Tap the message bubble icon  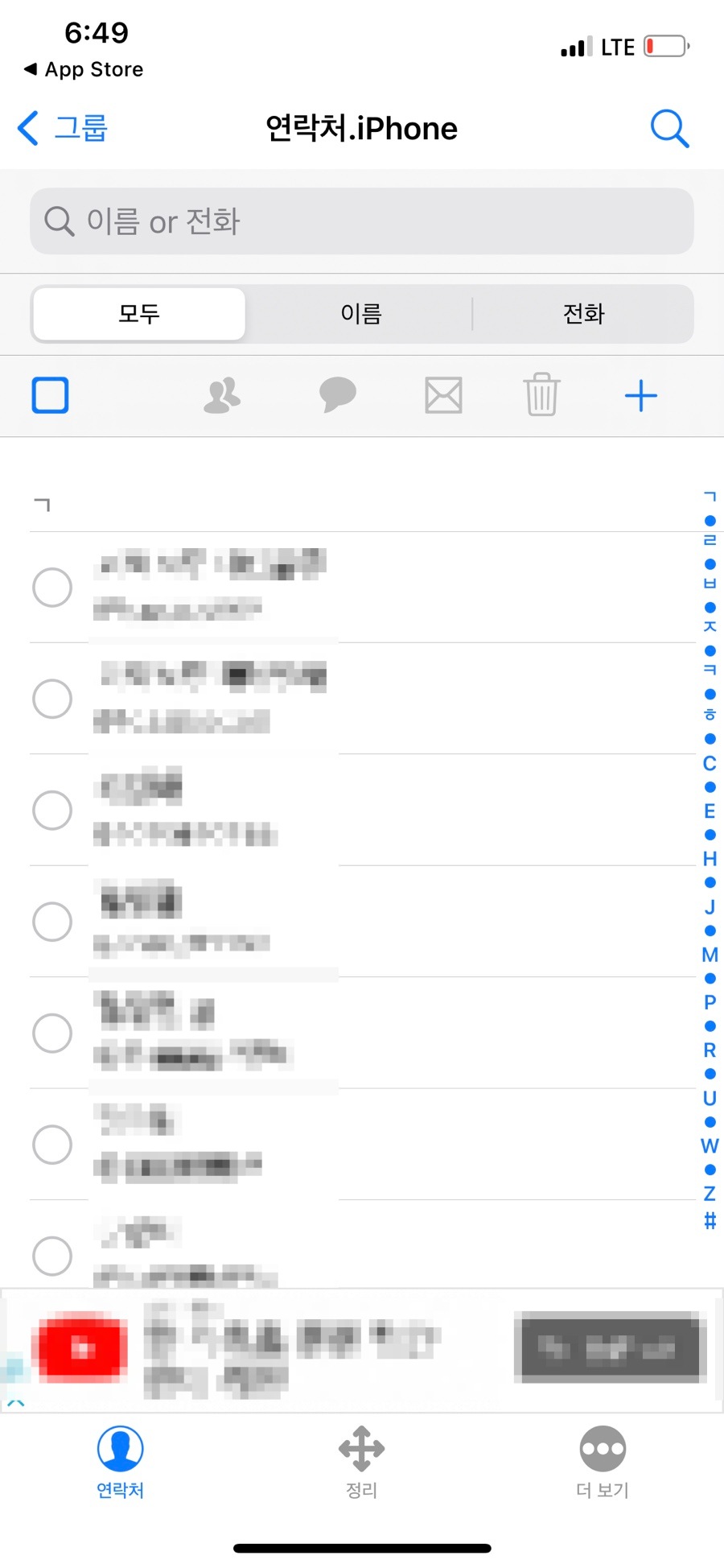click(338, 395)
